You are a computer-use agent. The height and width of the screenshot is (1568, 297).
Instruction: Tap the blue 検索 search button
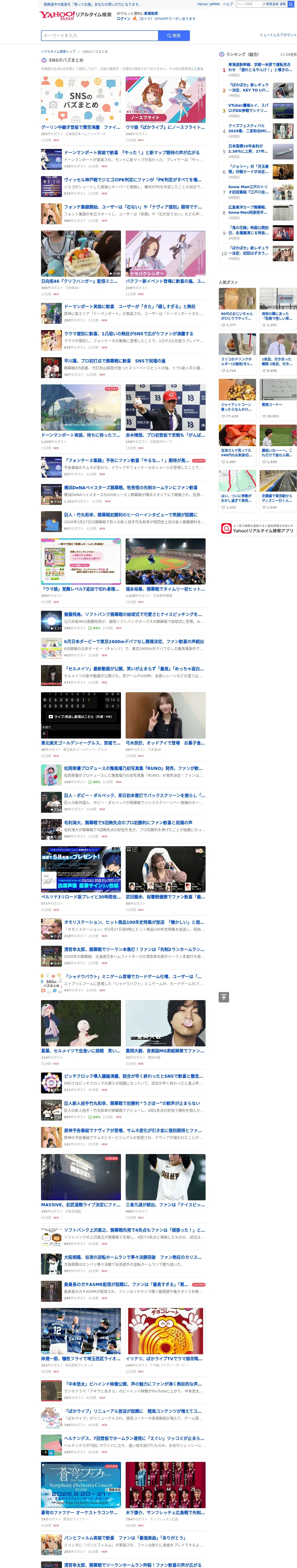click(174, 36)
